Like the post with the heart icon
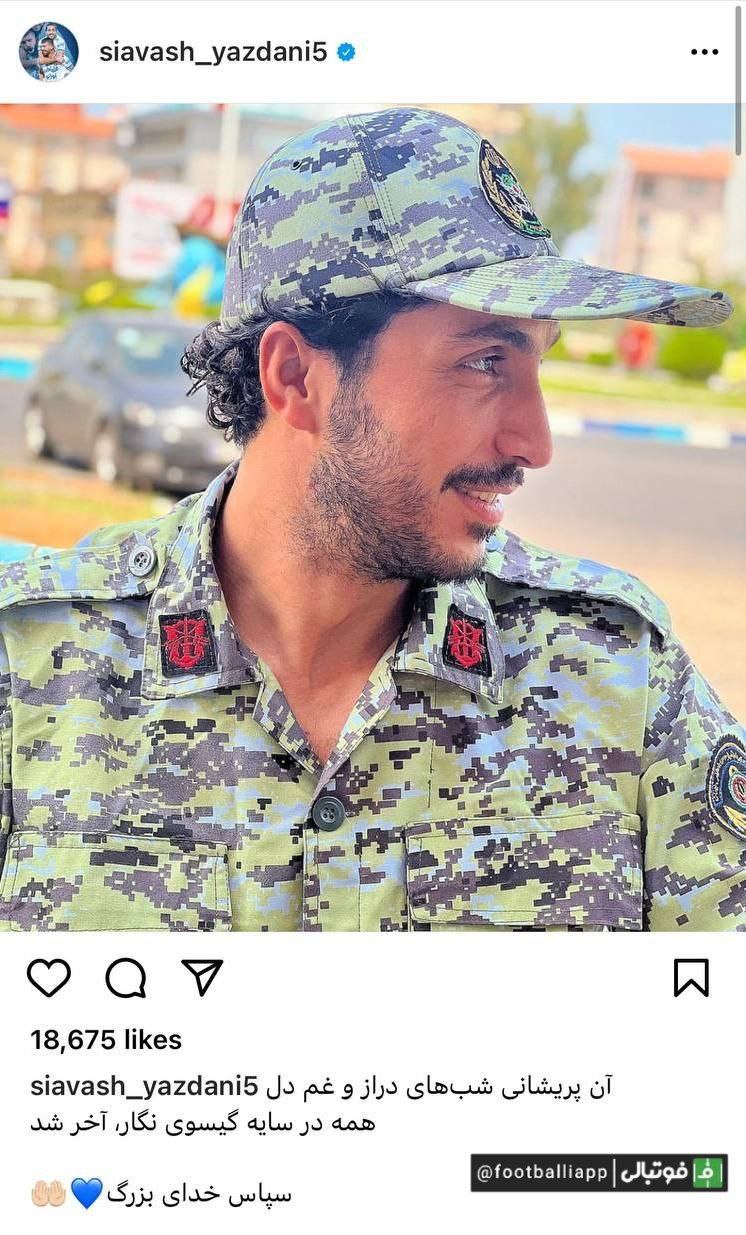 [49, 977]
